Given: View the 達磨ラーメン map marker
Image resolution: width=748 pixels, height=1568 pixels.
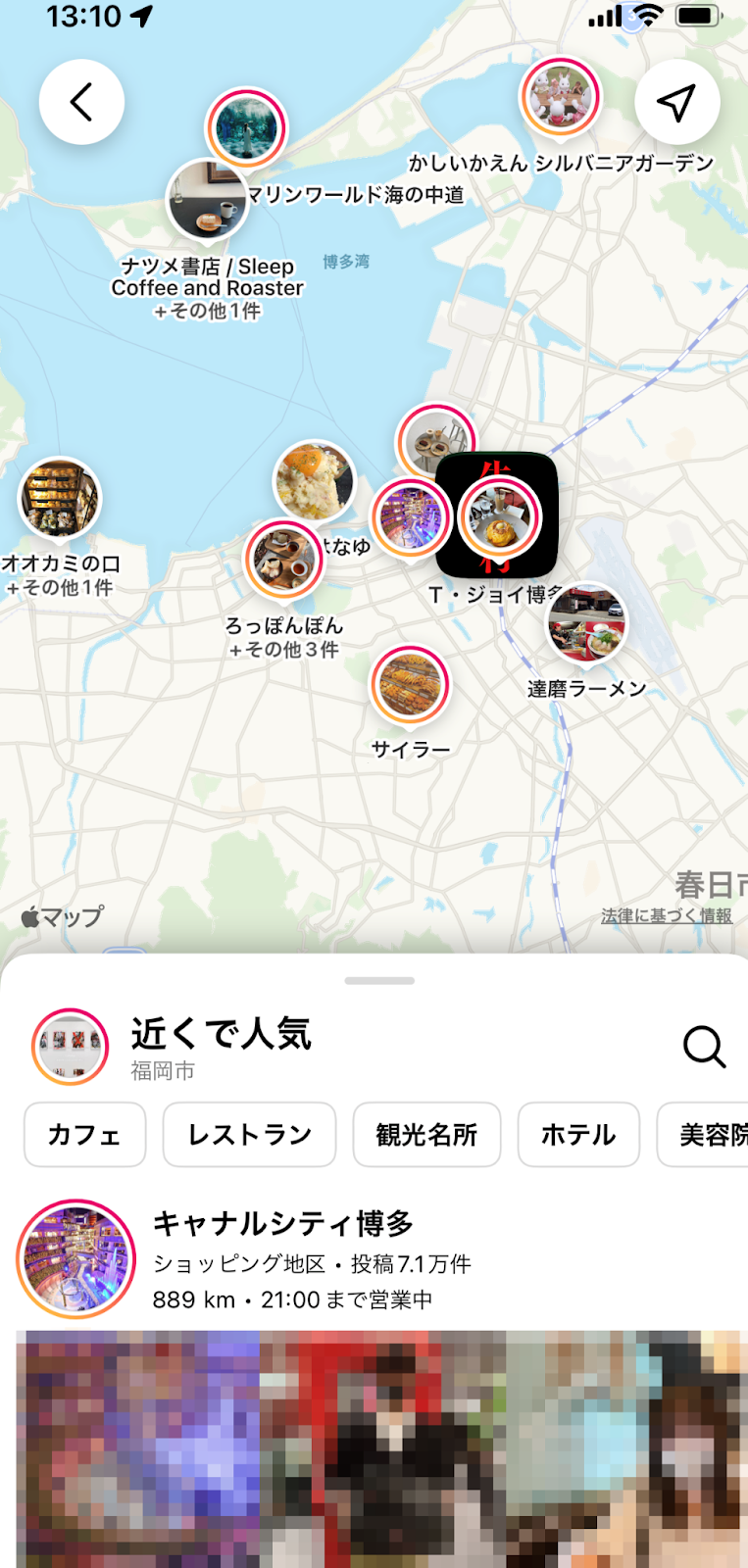Looking at the screenshot, I should point(586,623).
